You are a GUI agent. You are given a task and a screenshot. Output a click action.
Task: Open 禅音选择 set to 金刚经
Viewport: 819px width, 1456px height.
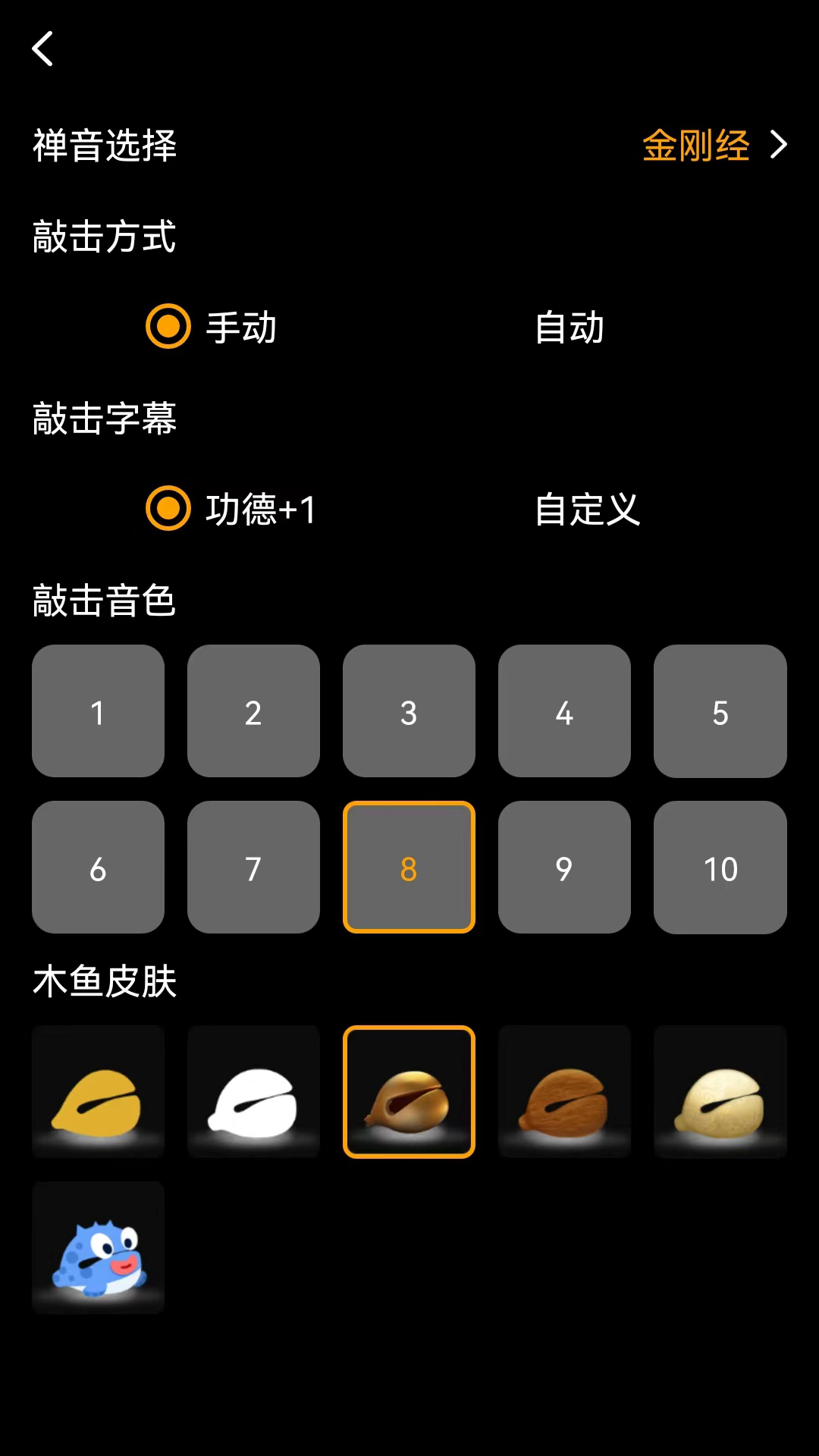click(713, 145)
